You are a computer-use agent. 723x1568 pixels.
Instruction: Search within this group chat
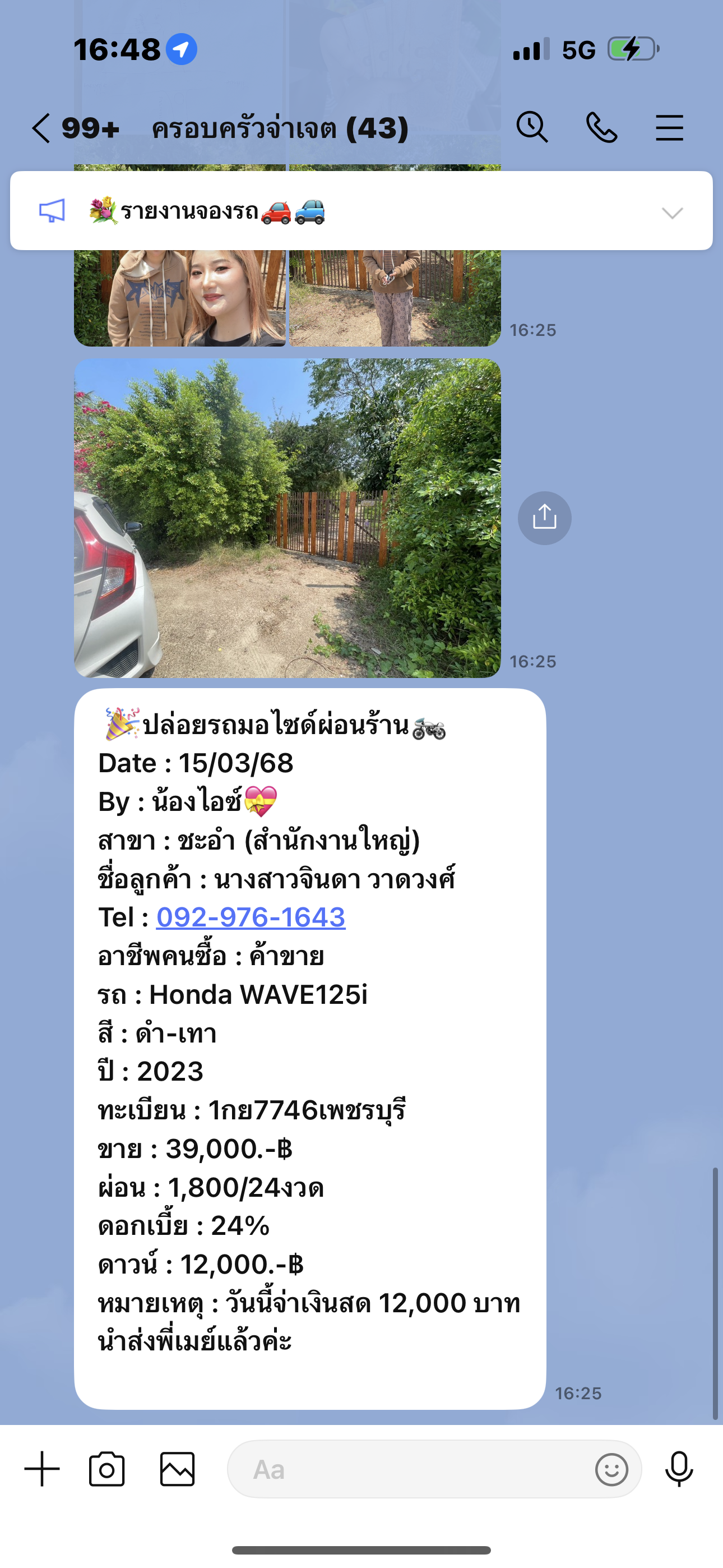pyautogui.click(x=532, y=128)
